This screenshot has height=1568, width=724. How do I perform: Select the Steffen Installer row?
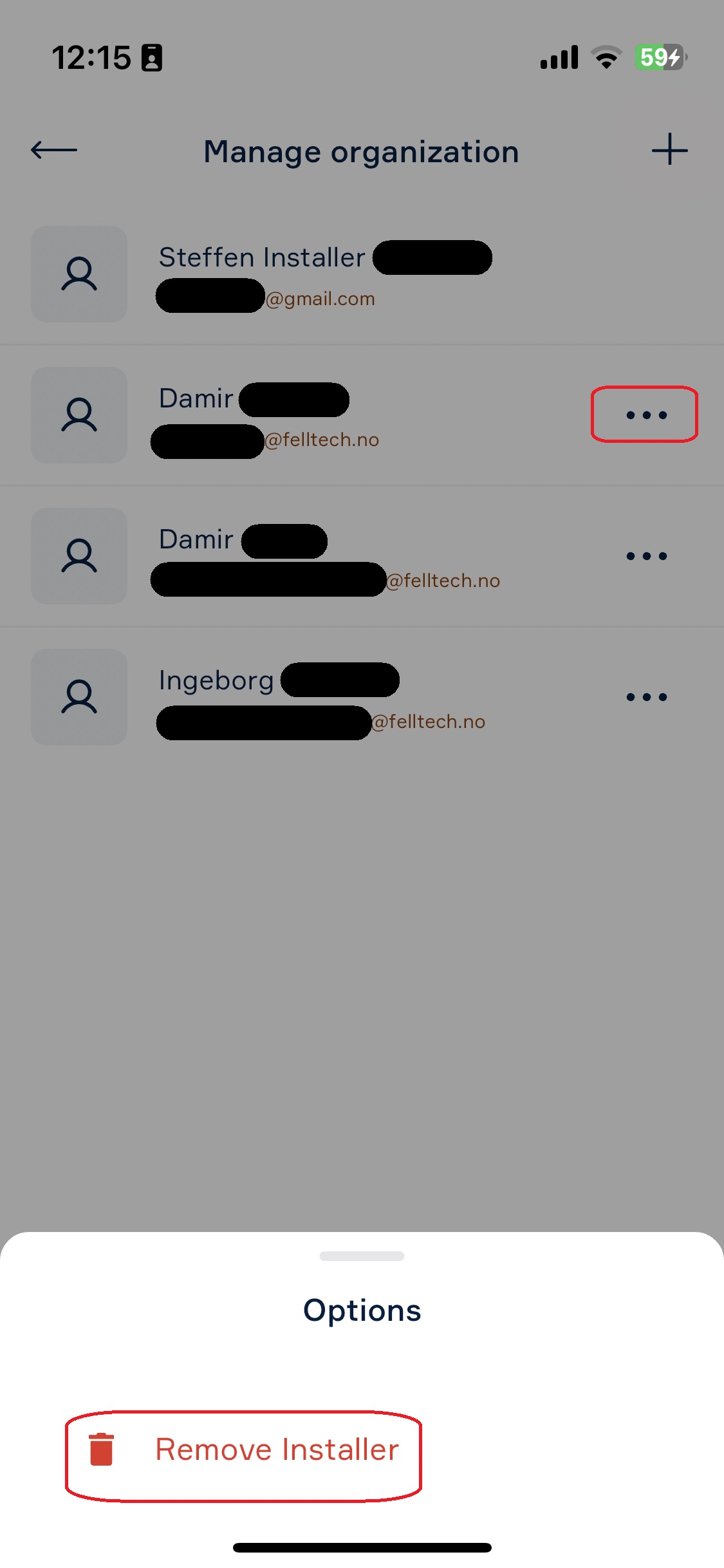362,274
